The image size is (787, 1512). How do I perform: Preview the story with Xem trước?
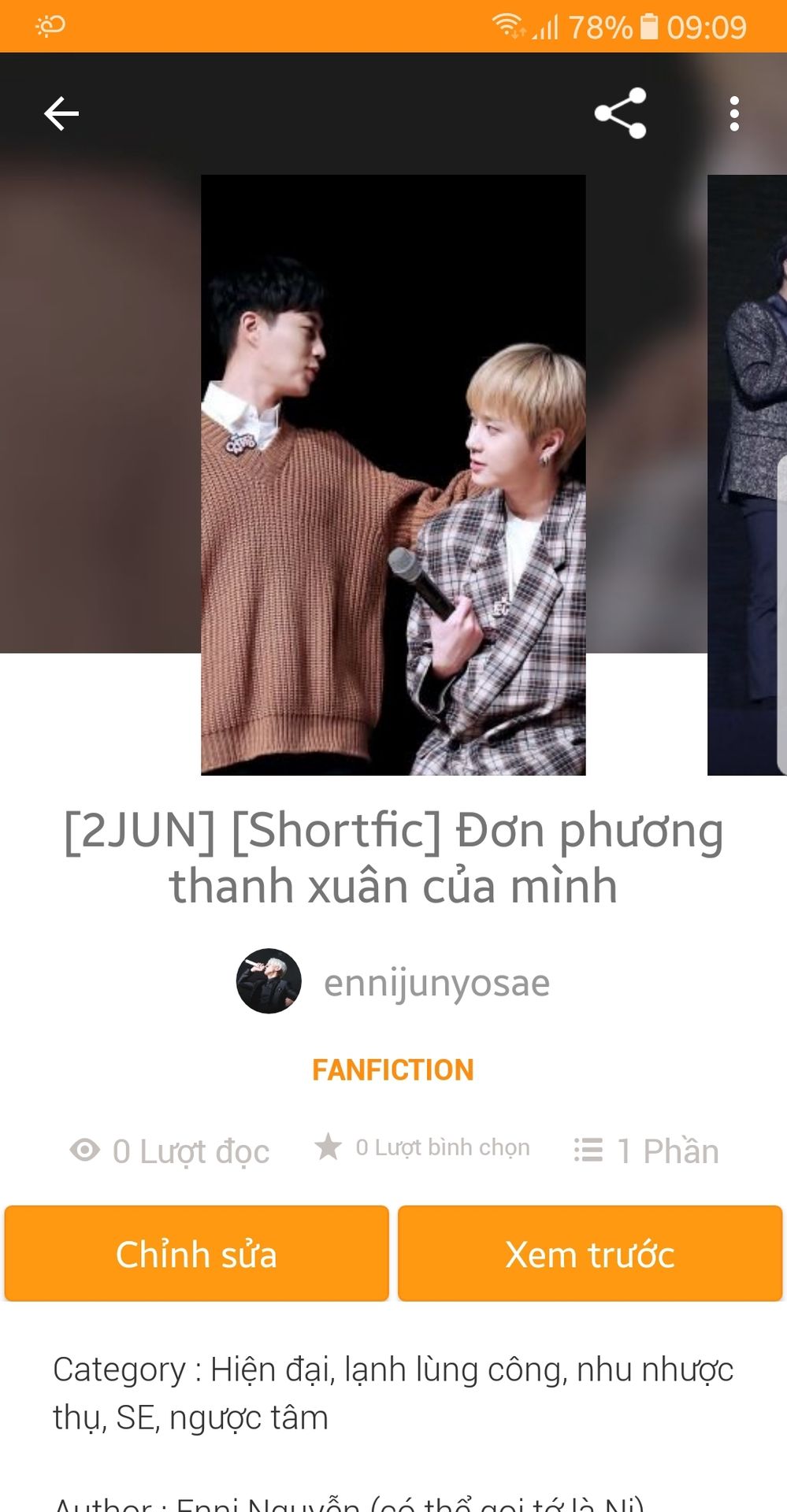[x=590, y=1254]
